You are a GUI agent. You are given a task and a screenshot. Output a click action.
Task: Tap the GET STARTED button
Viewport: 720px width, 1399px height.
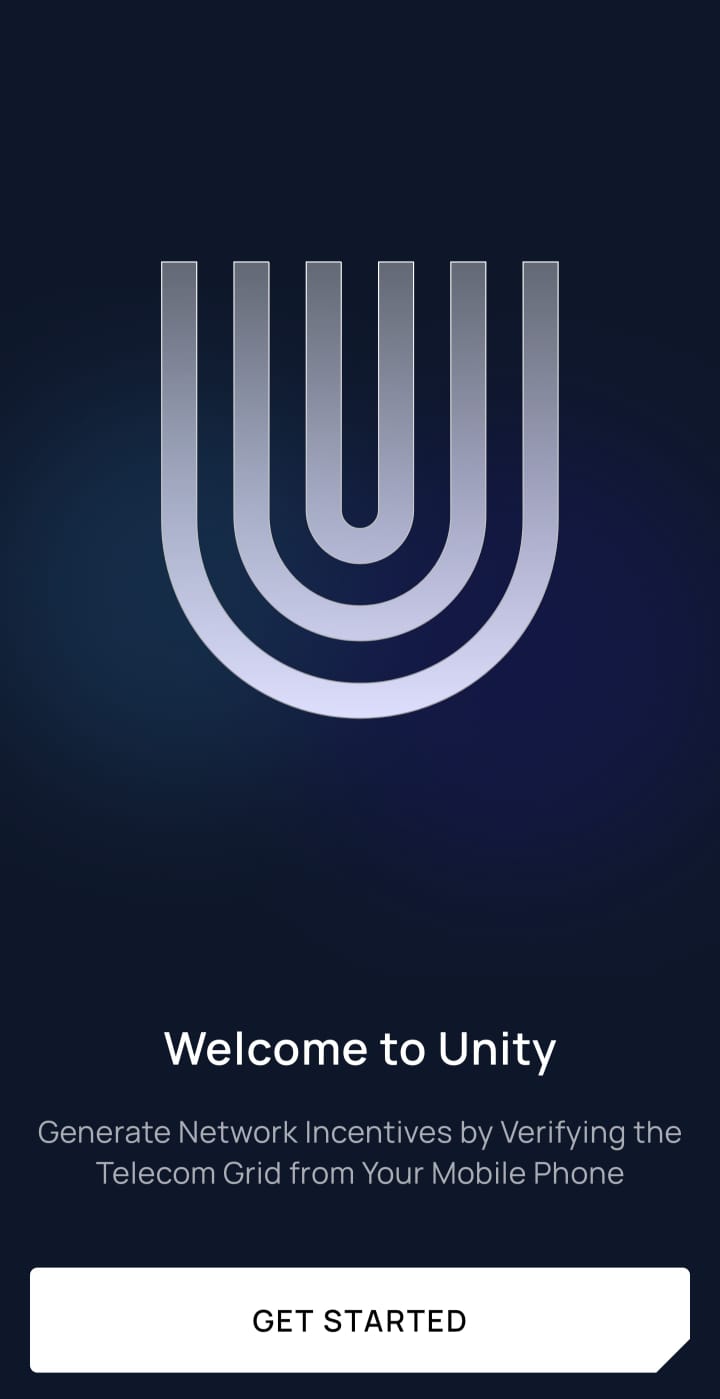coord(359,1320)
